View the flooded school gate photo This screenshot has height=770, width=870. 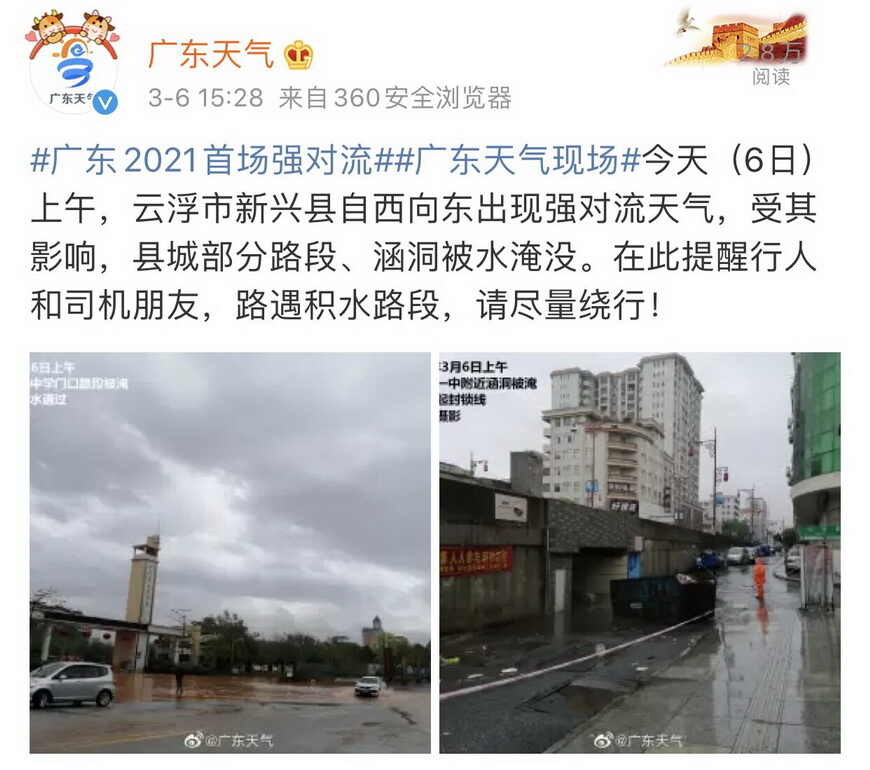pyautogui.click(x=230, y=552)
